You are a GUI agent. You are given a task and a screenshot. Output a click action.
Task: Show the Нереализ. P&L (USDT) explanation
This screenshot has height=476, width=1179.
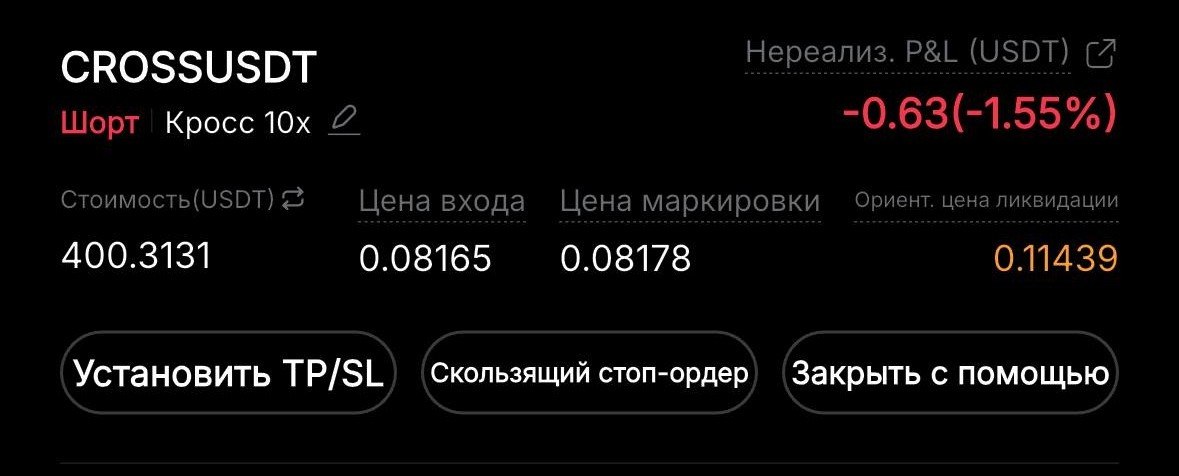(x=908, y=51)
